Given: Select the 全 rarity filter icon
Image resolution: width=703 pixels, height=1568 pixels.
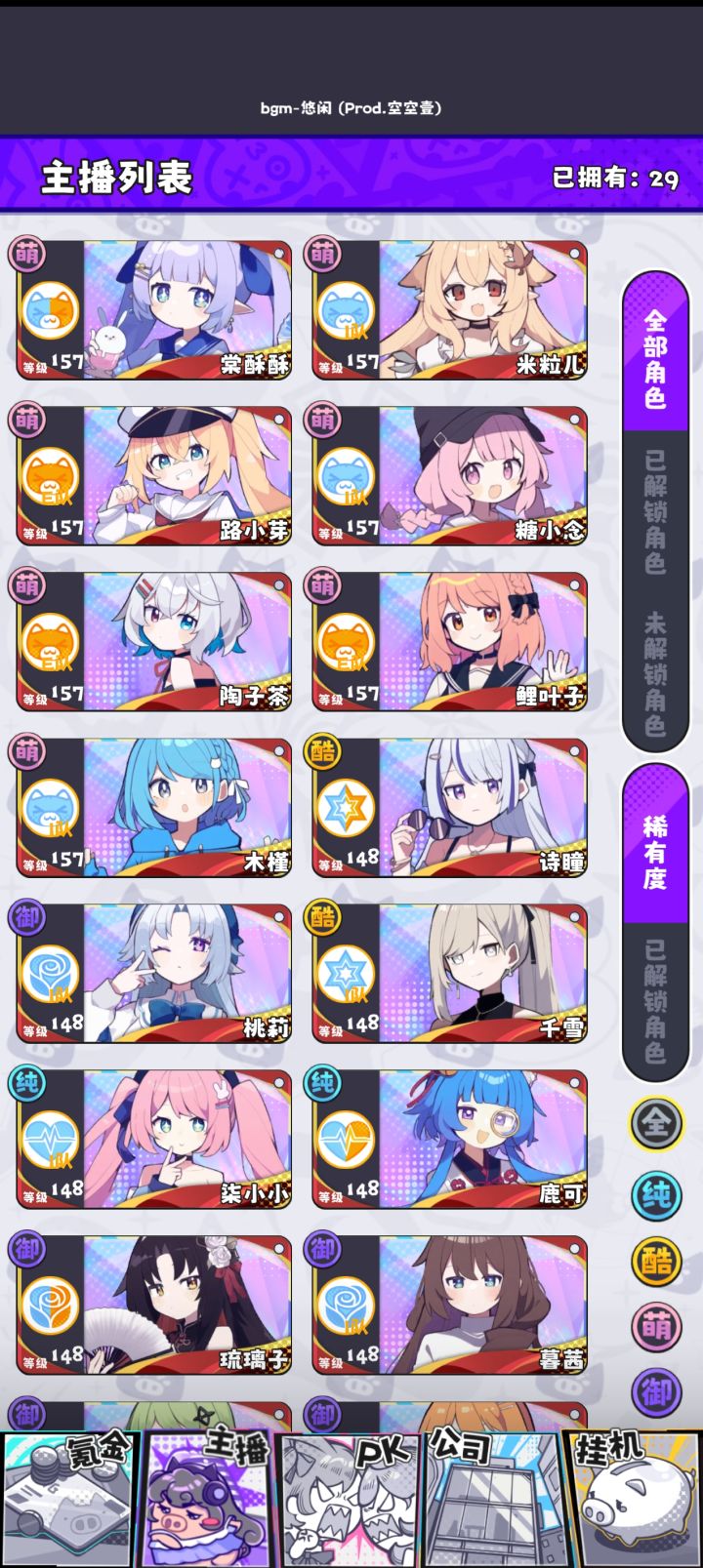Looking at the screenshot, I should (x=654, y=1124).
